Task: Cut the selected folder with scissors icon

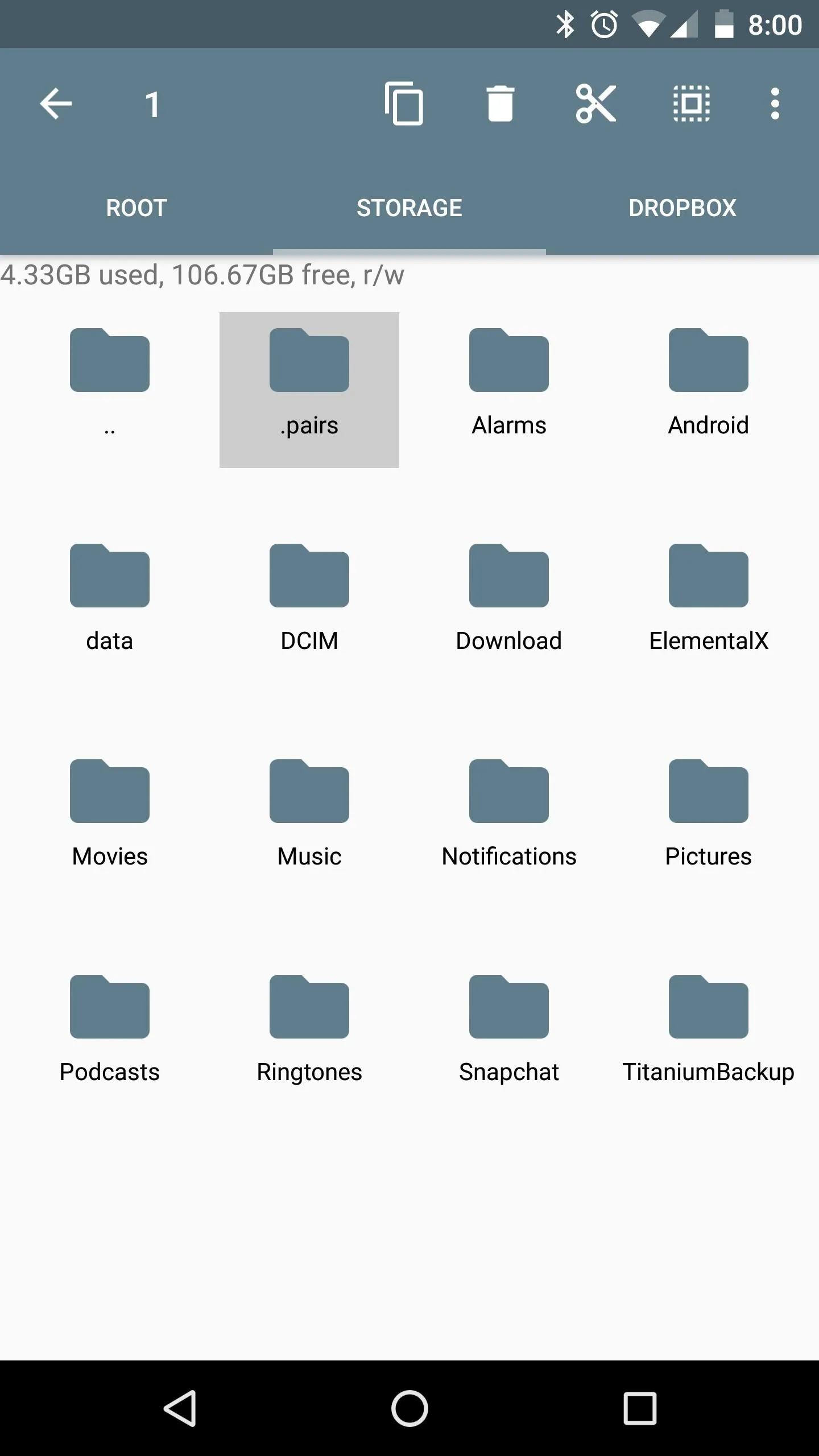Action: 595,104
